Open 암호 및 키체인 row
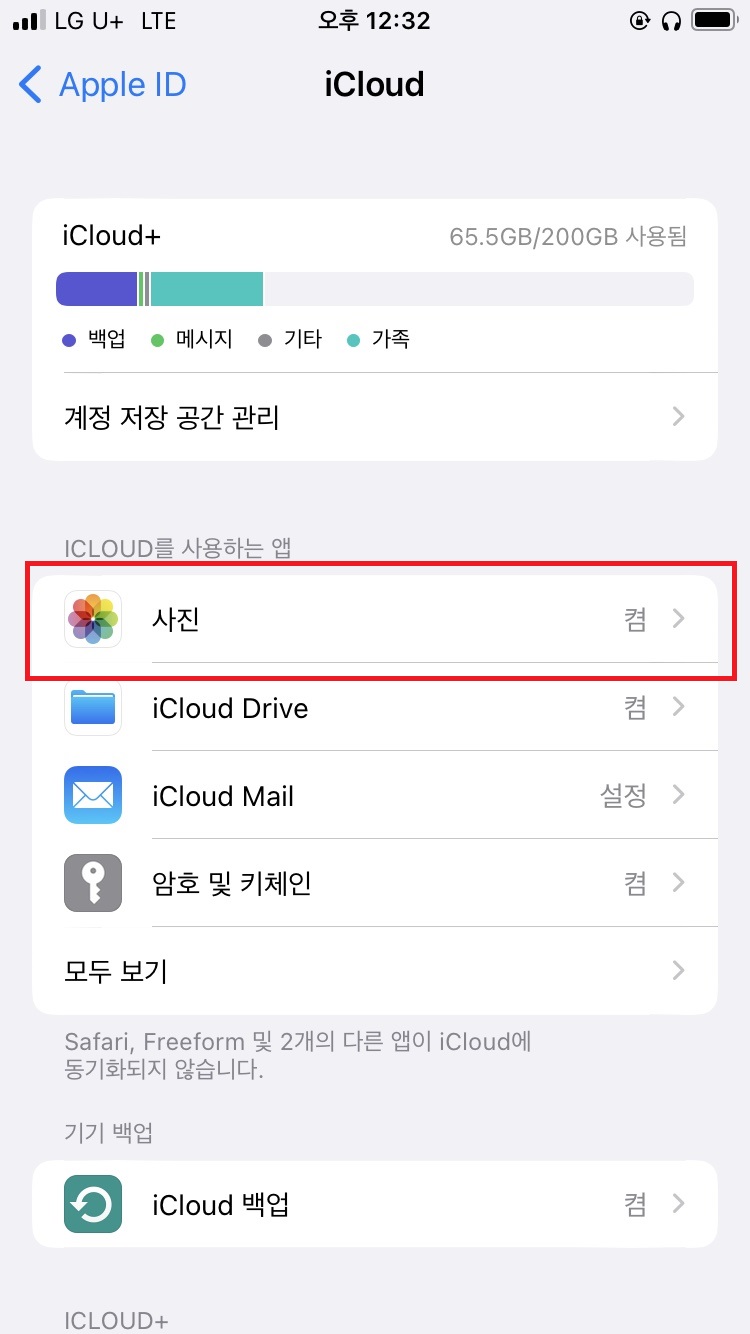Viewport: 750px width, 1334px height. pyautogui.click(x=375, y=883)
